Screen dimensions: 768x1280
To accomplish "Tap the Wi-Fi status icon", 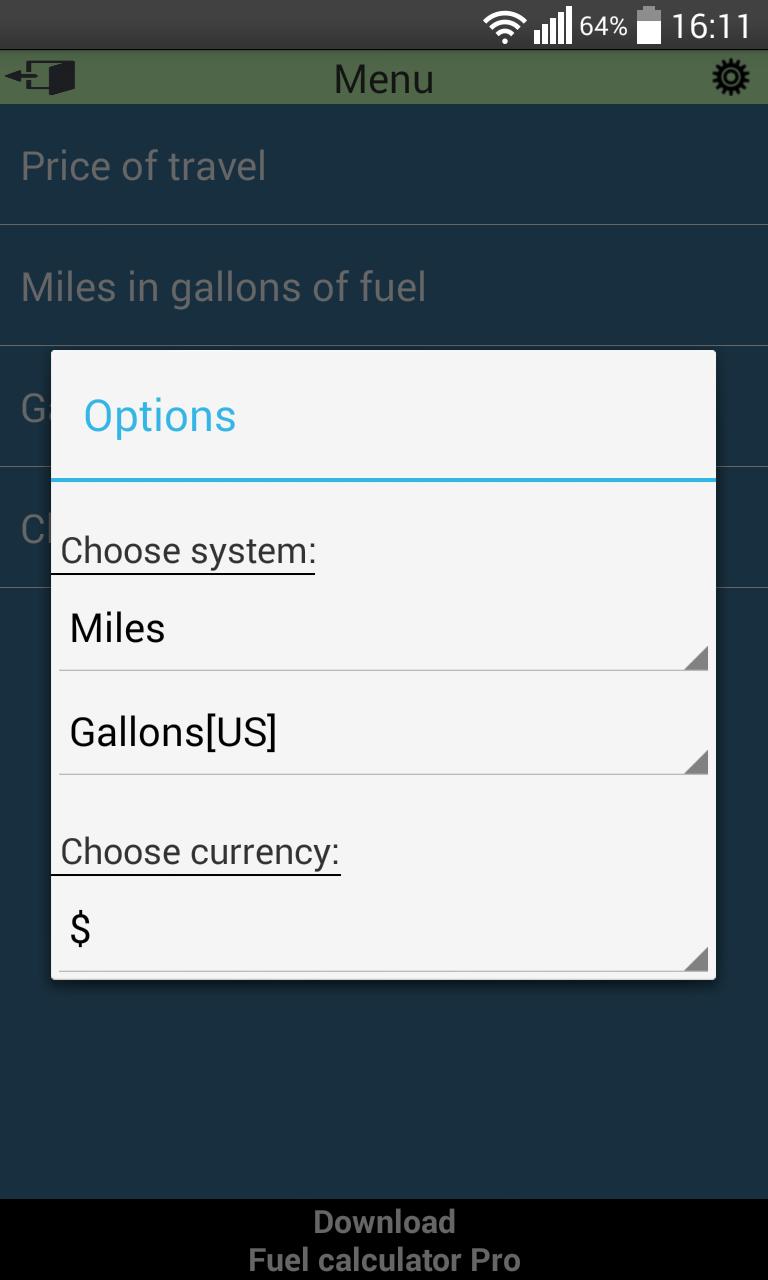I will (505, 27).
